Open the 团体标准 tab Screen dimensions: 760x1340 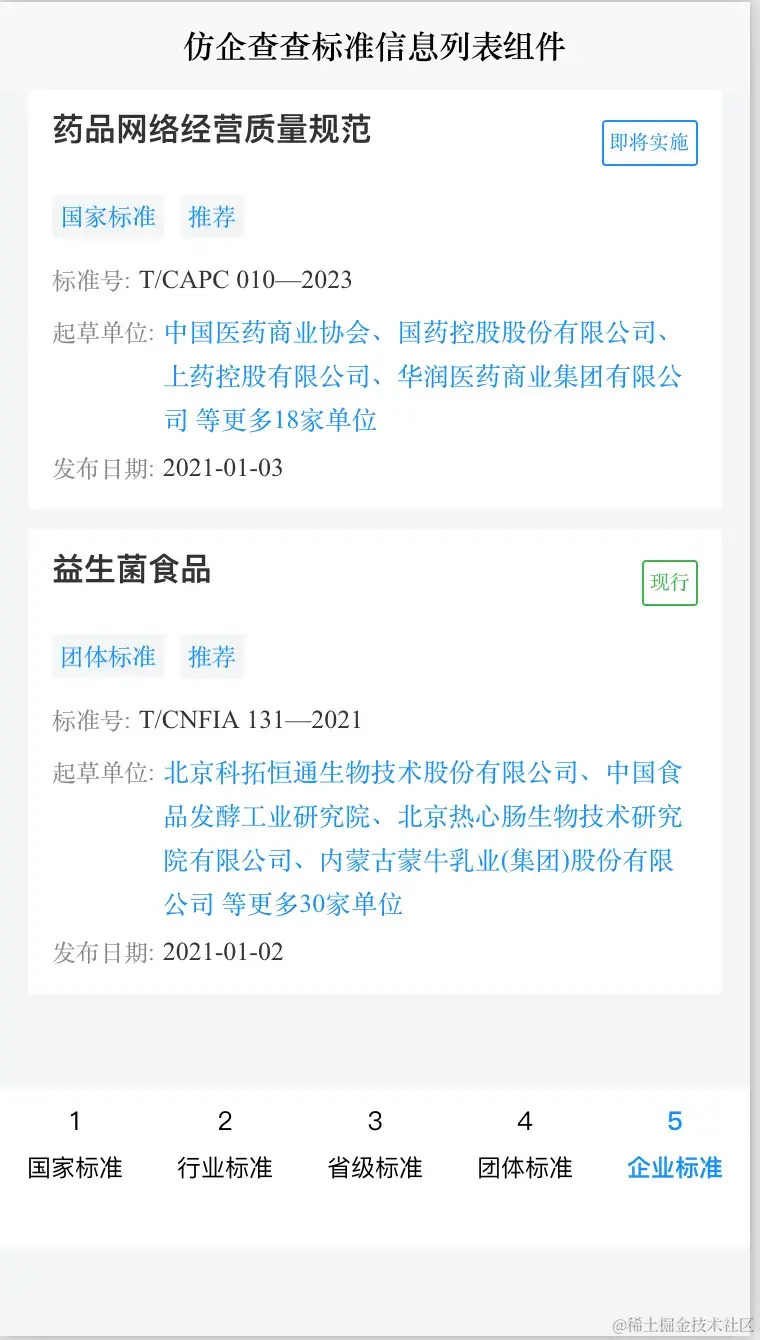[525, 1146]
